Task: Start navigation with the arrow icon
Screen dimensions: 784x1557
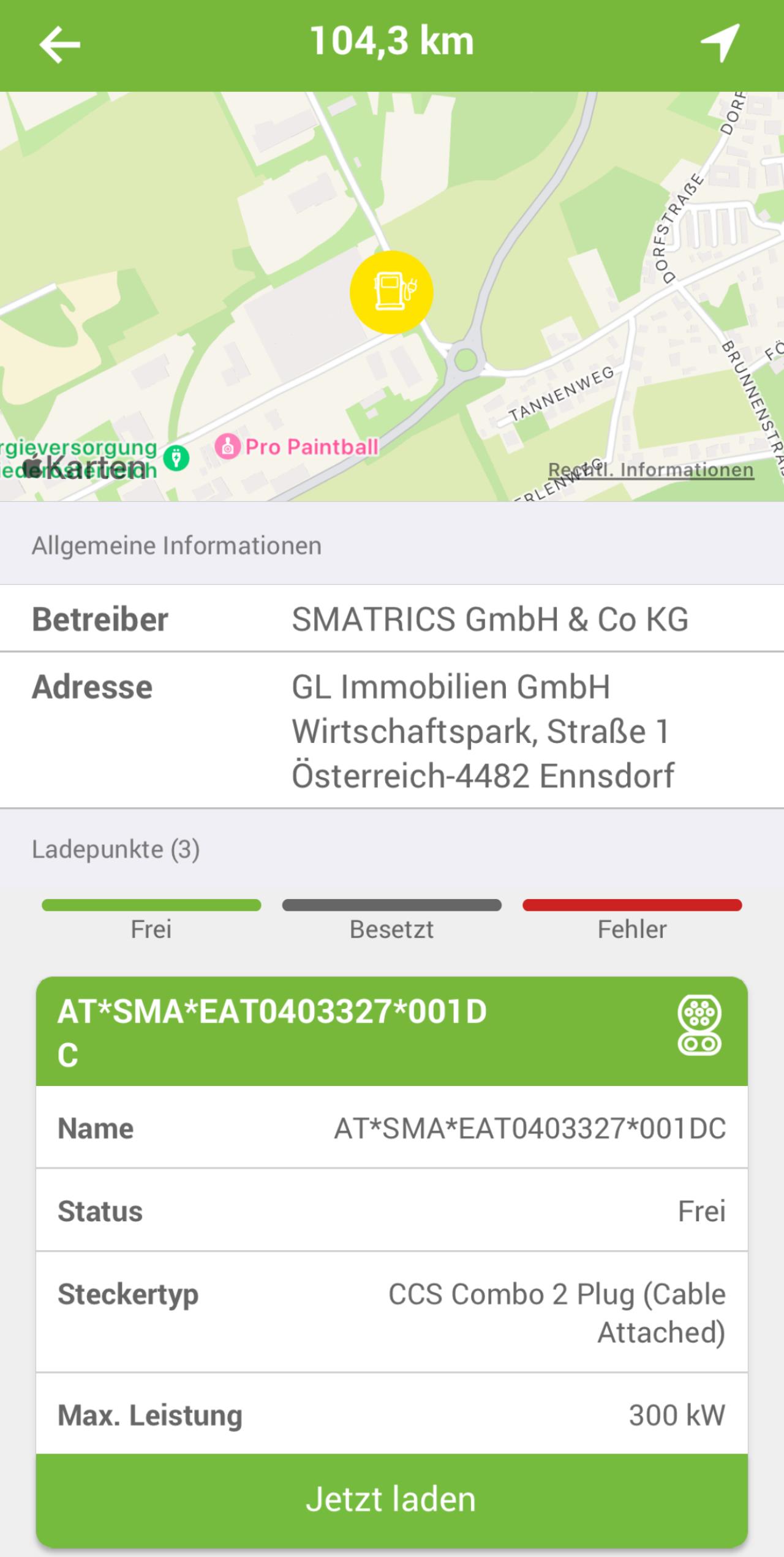Action: [720, 43]
